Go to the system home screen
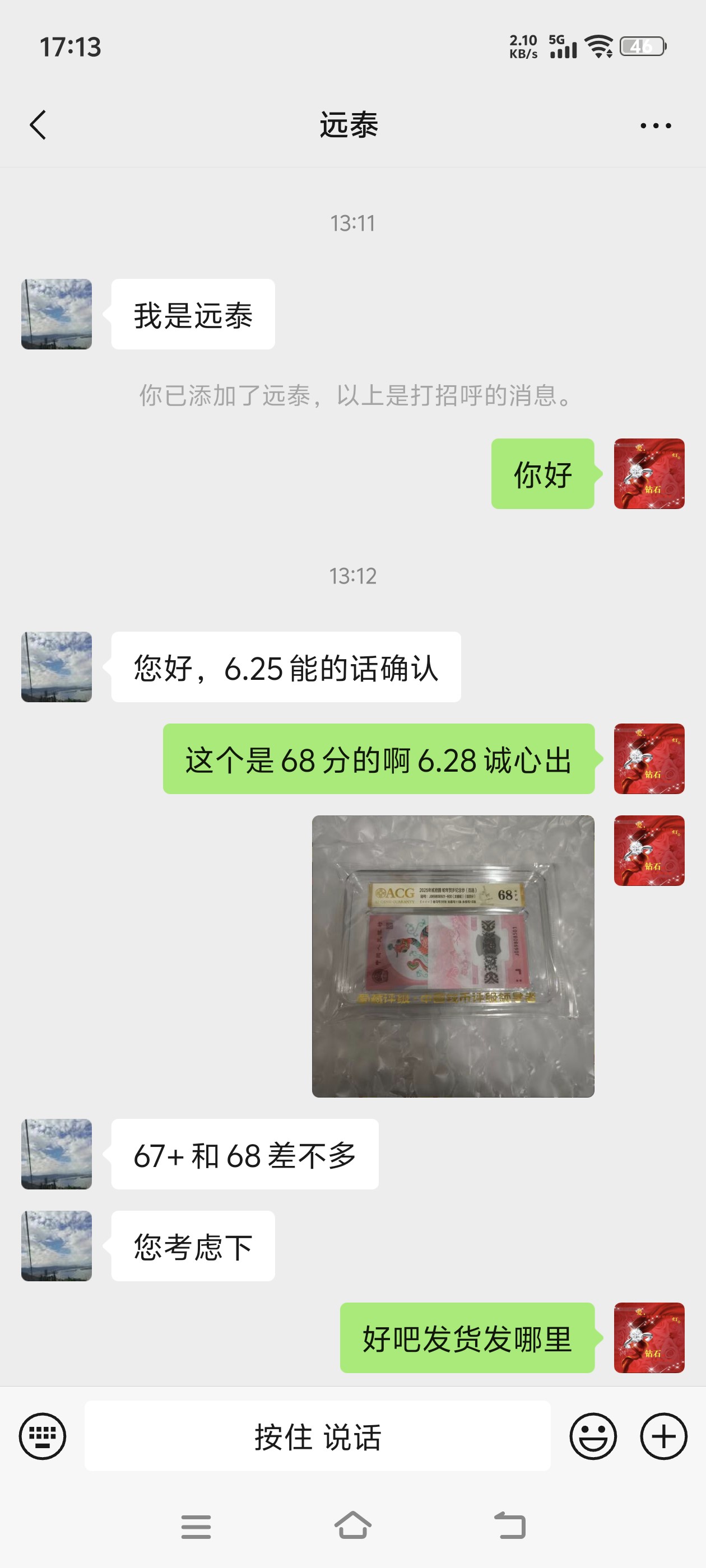 [352, 1526]
